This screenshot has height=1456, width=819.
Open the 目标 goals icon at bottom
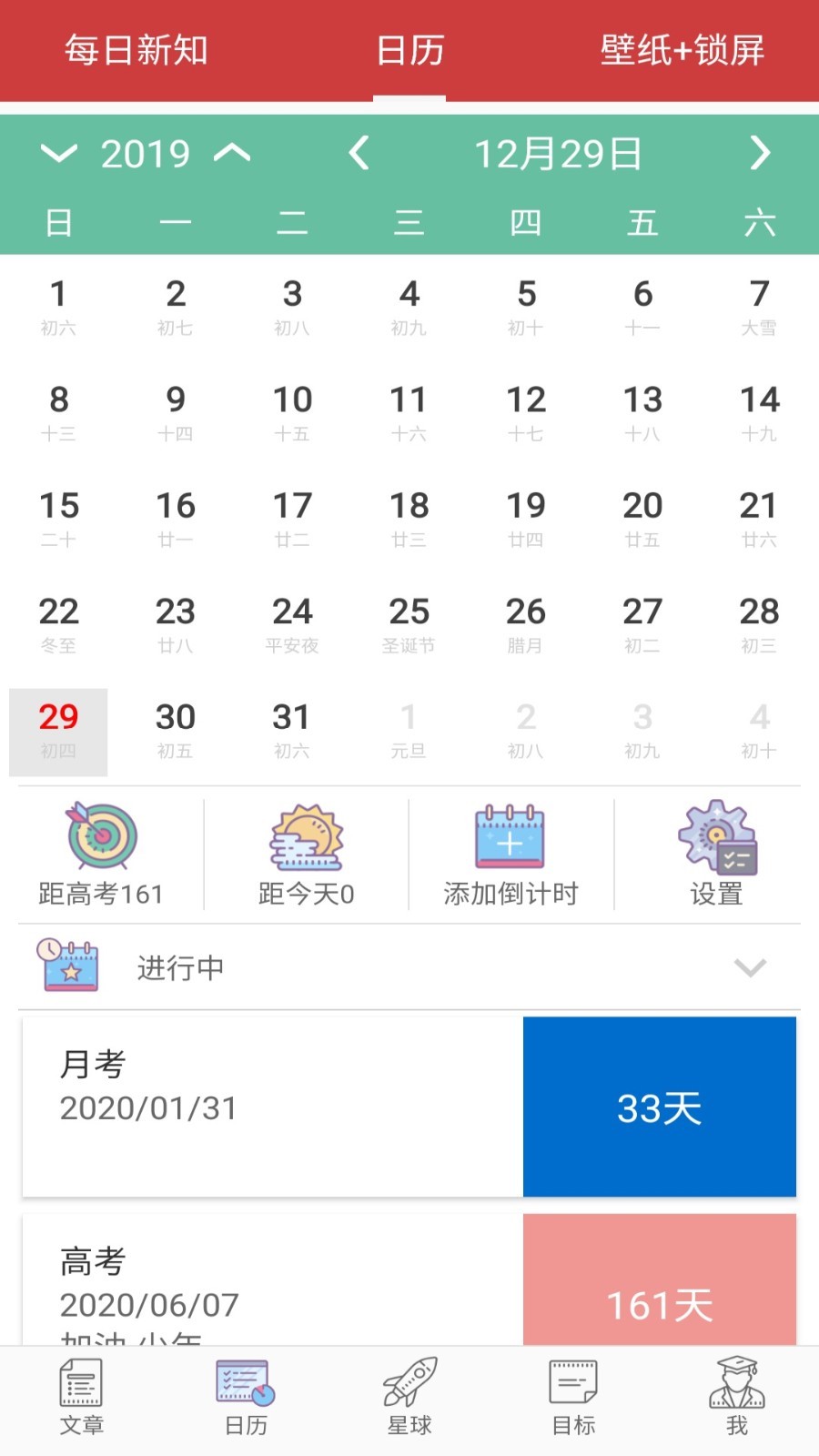click(x=572, y=1386)
